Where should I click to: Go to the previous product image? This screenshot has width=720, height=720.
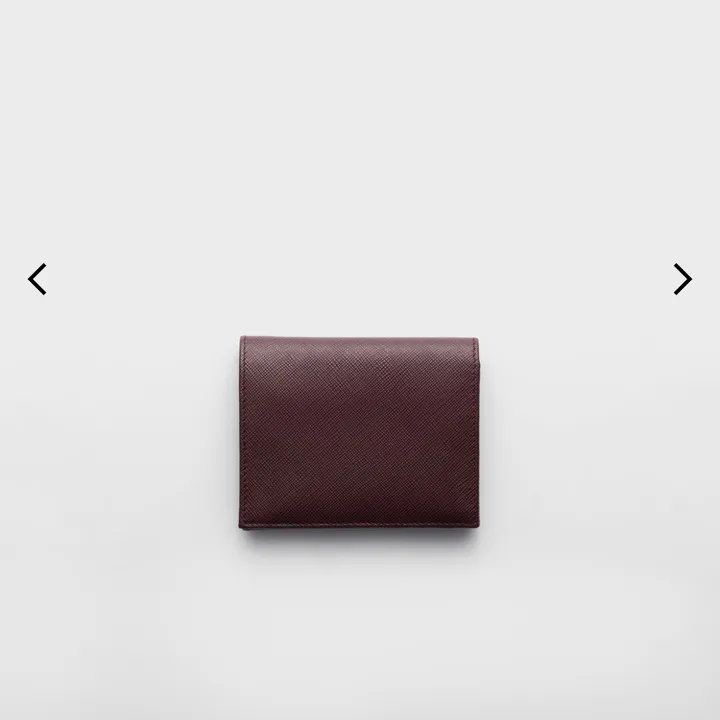click(37, 279)
